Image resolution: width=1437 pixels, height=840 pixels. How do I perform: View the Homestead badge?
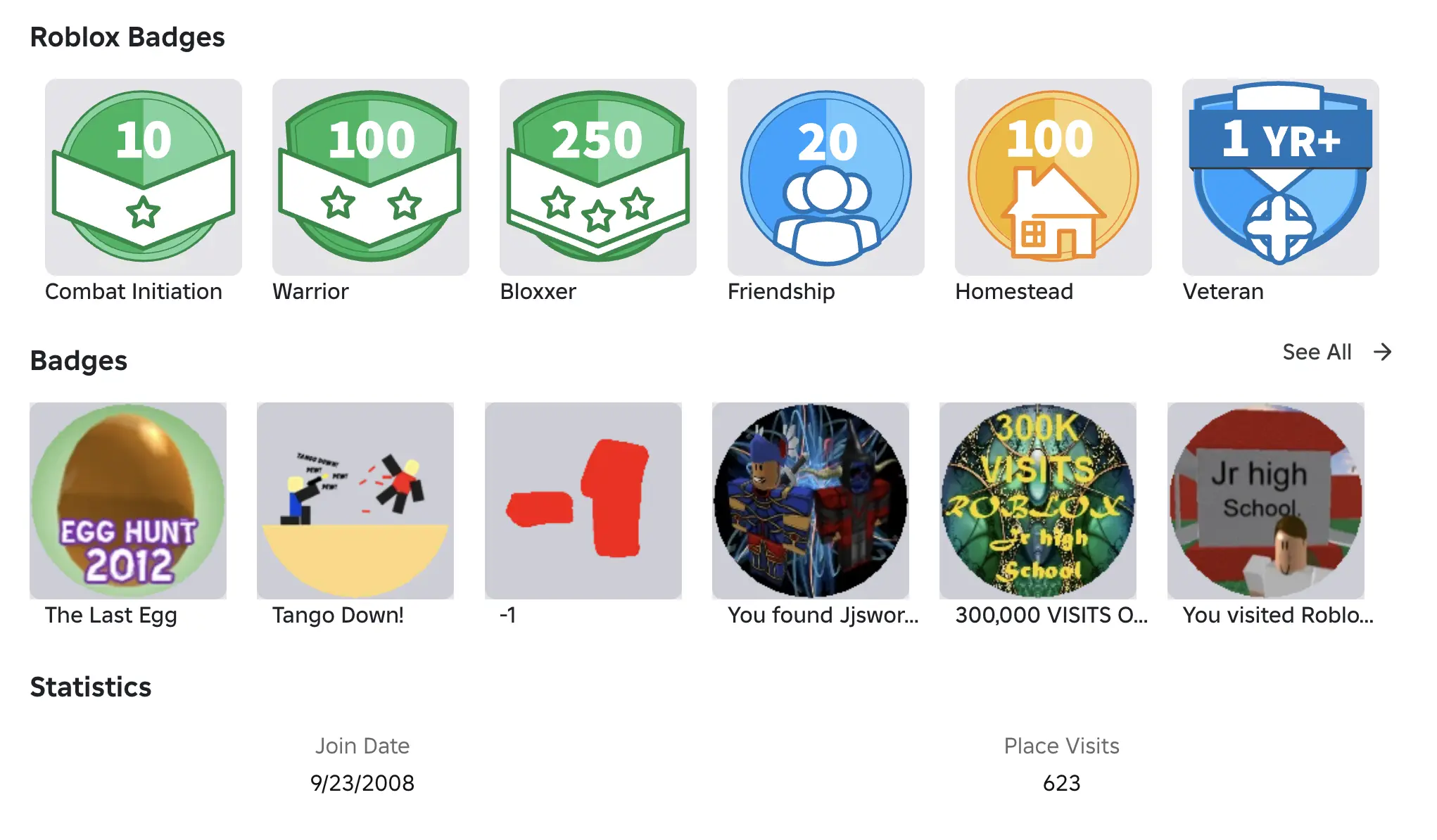coord(1053,177)
